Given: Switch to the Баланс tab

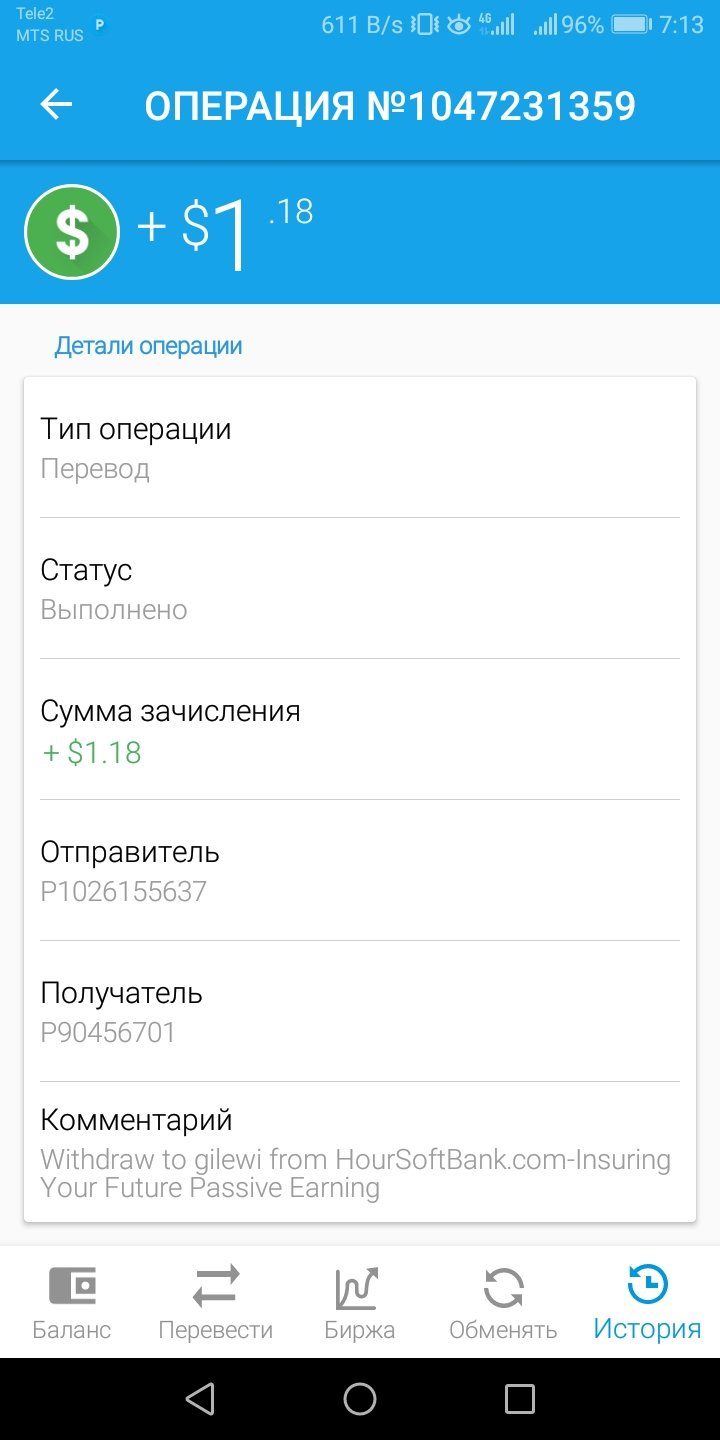Looking at the screenshot, I should [x=72, y=1302].
